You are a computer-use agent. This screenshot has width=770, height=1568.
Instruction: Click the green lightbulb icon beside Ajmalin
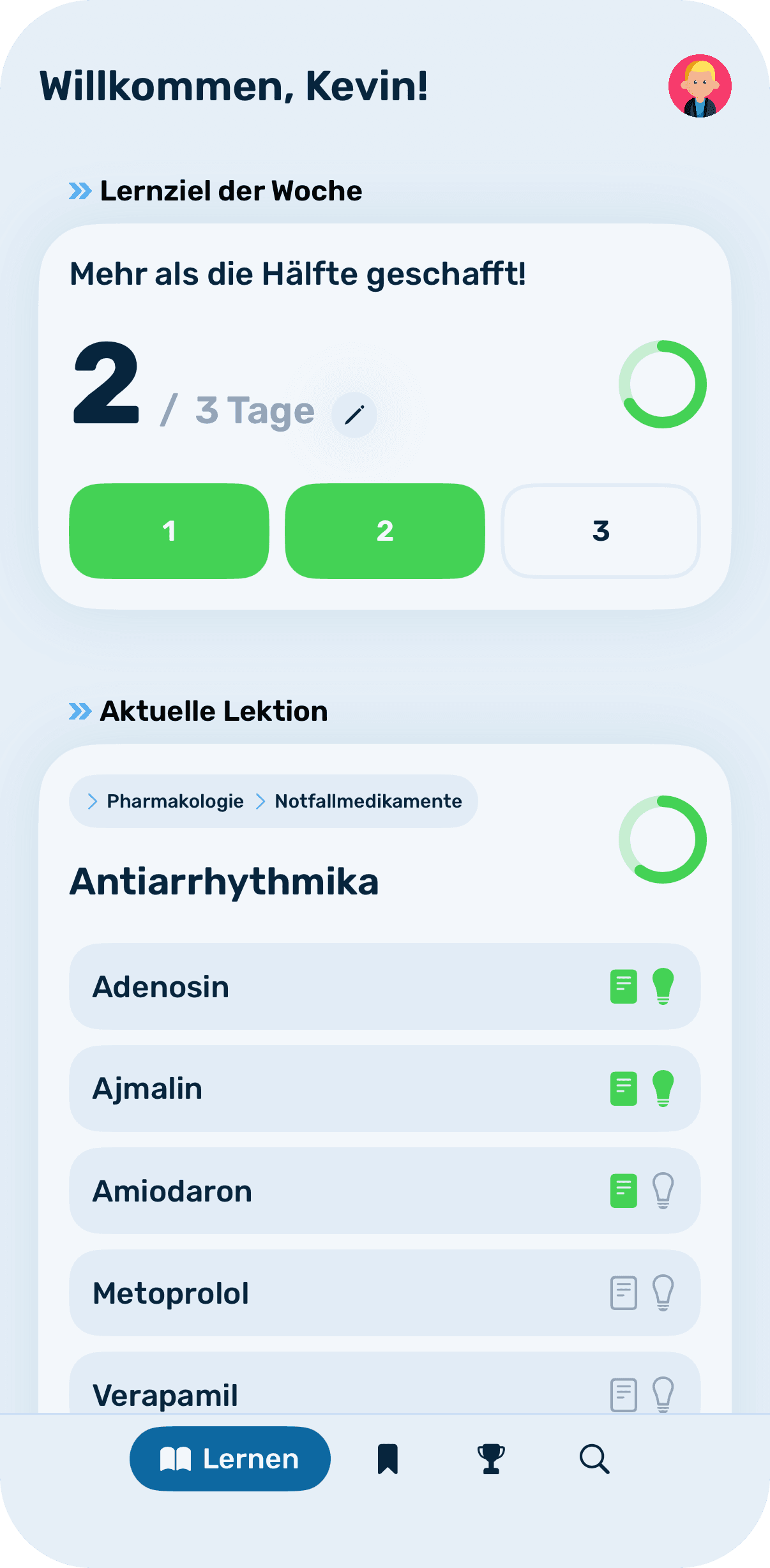pyautogui.click(x=664, y=1089)
